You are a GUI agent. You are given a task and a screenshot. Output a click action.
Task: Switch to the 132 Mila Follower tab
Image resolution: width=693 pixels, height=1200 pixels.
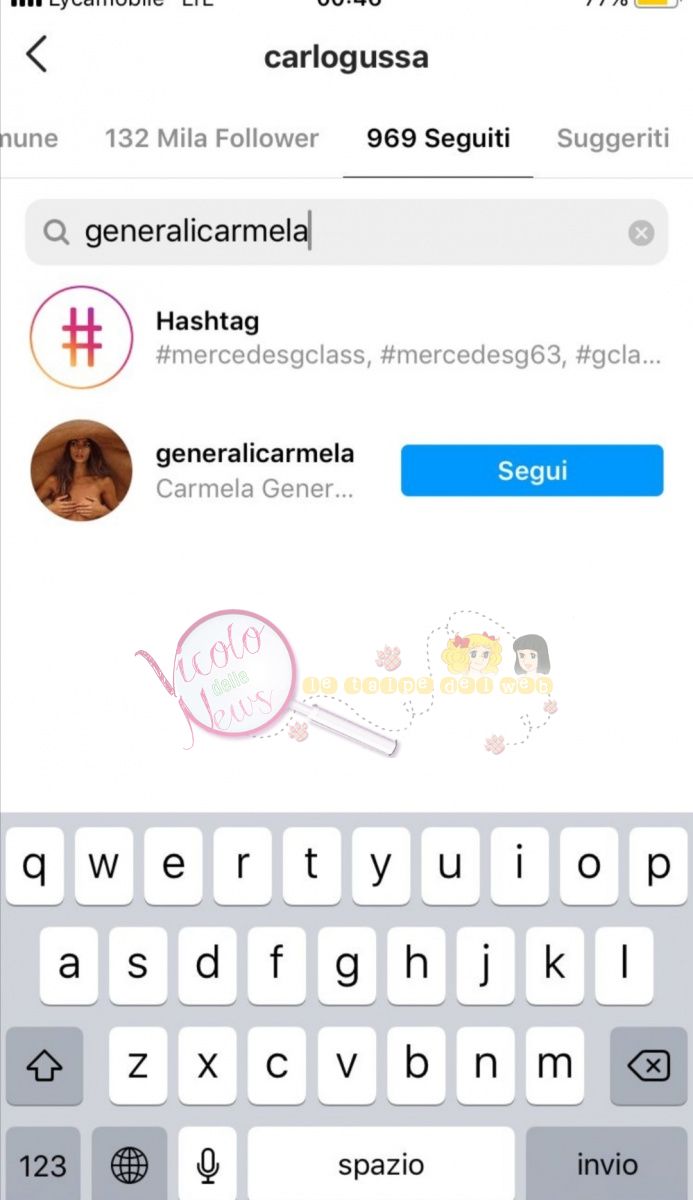point(211,138)
